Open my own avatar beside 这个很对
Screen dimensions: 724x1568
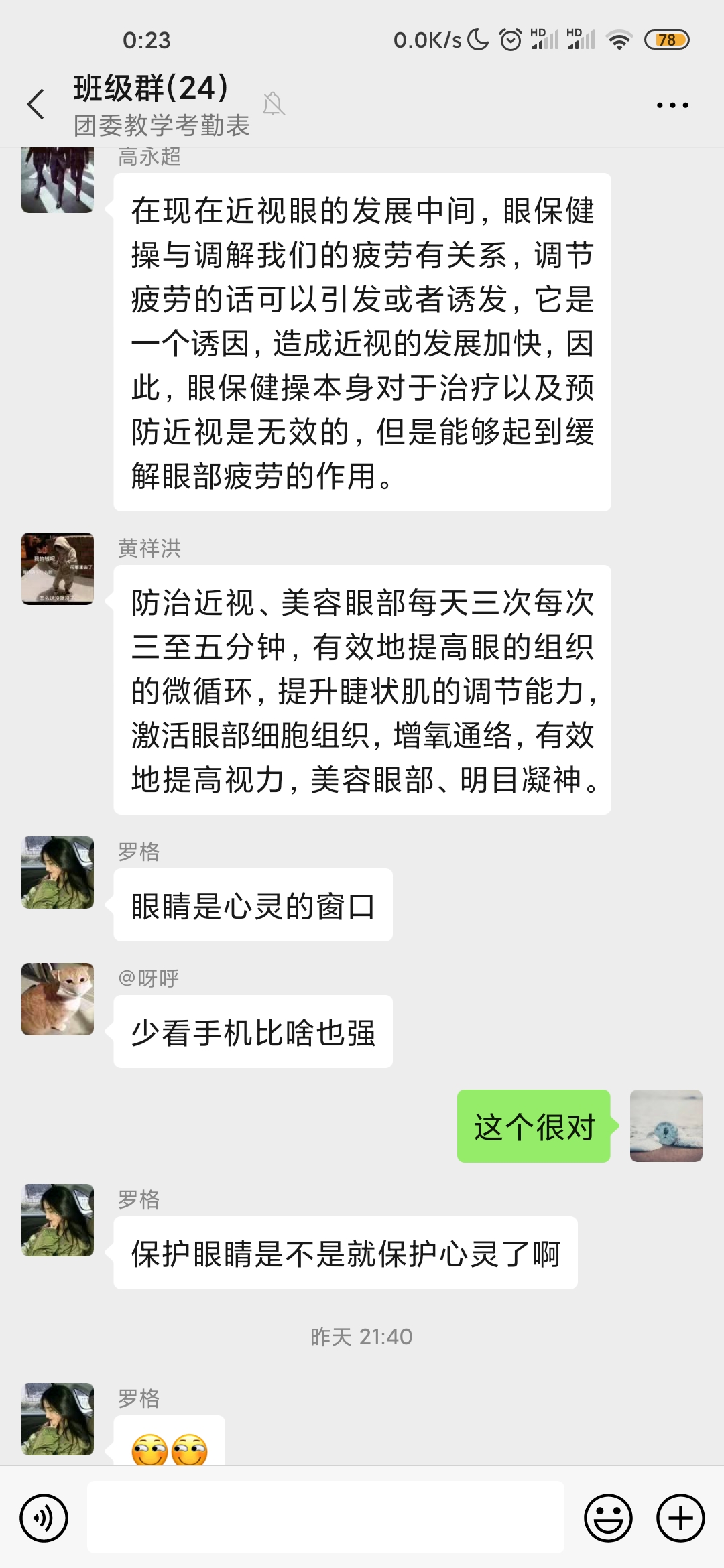coord(666,1126)
